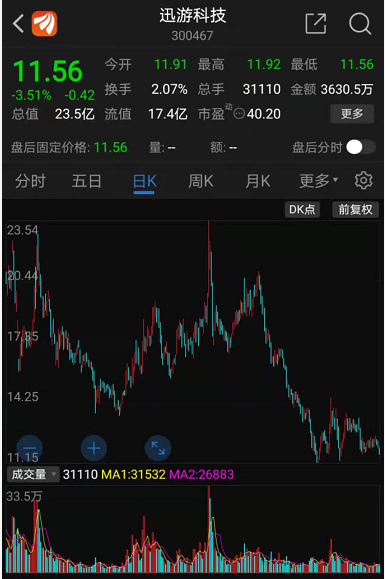Tap the 前复权 adjustment button
The width and height of the screenshot is (385, 579).
click(x=355, y=210)
